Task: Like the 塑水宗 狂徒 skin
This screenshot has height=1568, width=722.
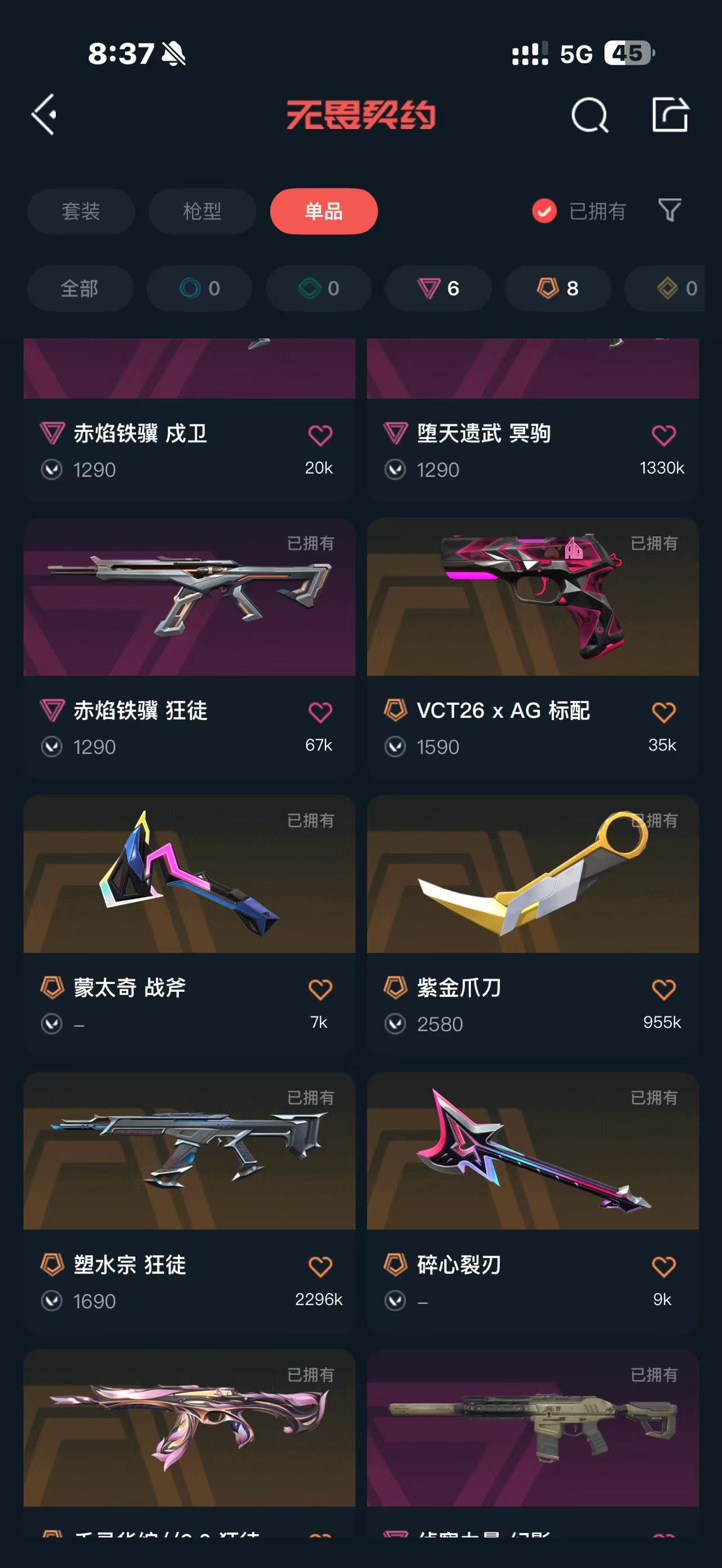Action: (320, 1267)
